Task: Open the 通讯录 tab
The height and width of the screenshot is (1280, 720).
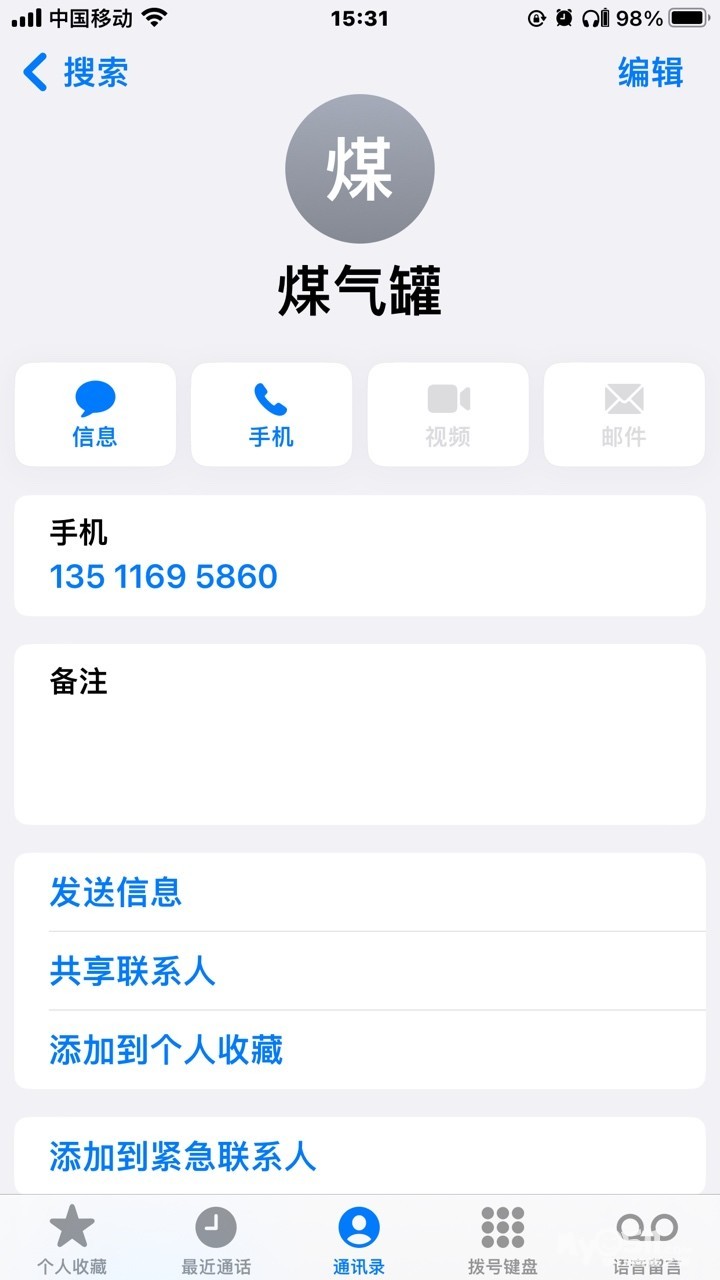Action: (x=359, y=1240)
